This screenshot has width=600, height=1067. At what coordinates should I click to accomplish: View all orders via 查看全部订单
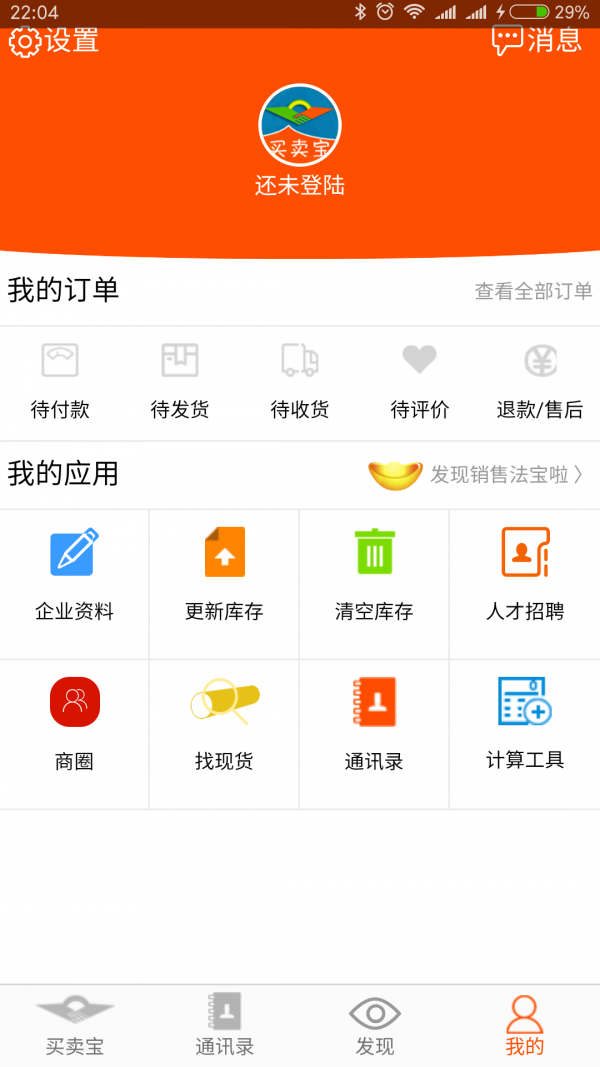pyautogui.click(x=533, y=291)
